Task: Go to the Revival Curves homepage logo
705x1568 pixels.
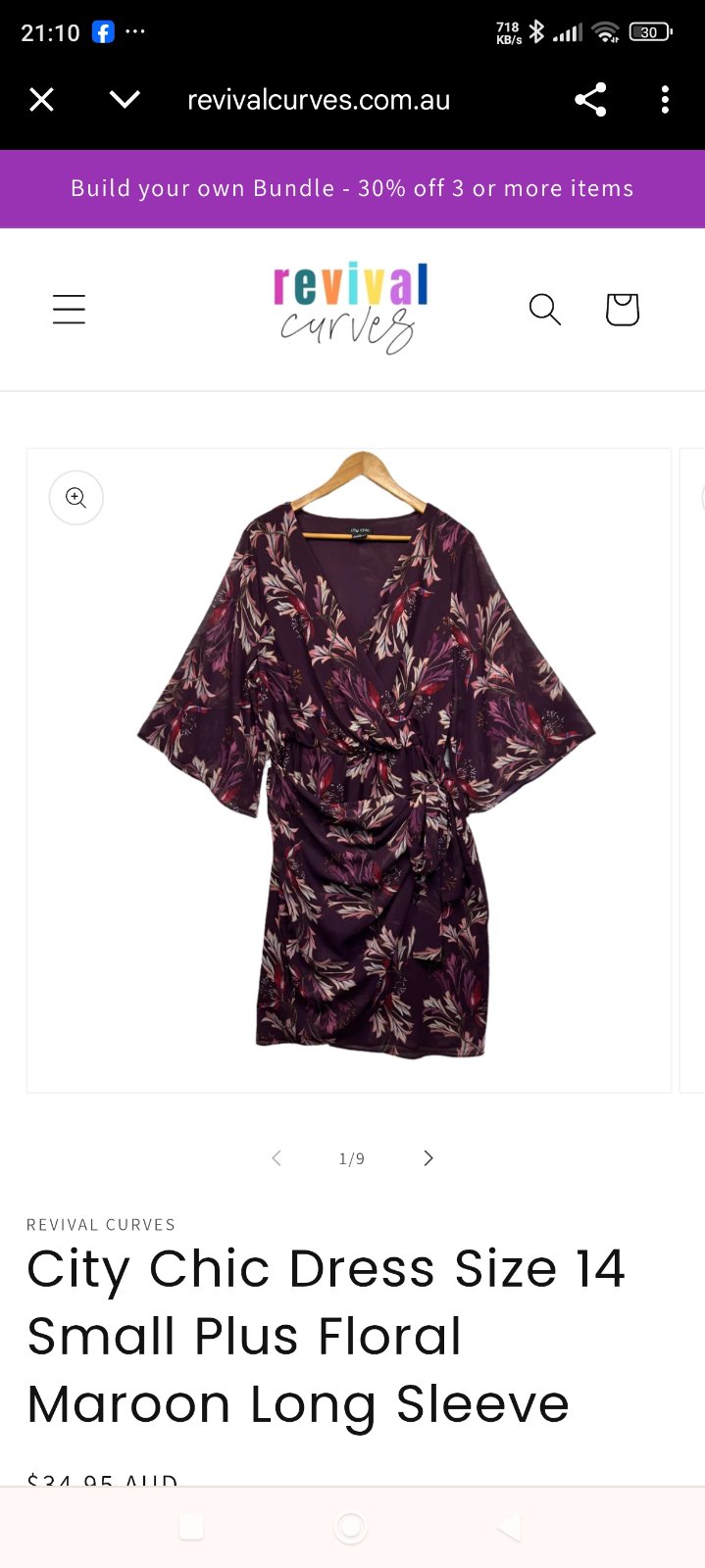Action: point(350,308)
